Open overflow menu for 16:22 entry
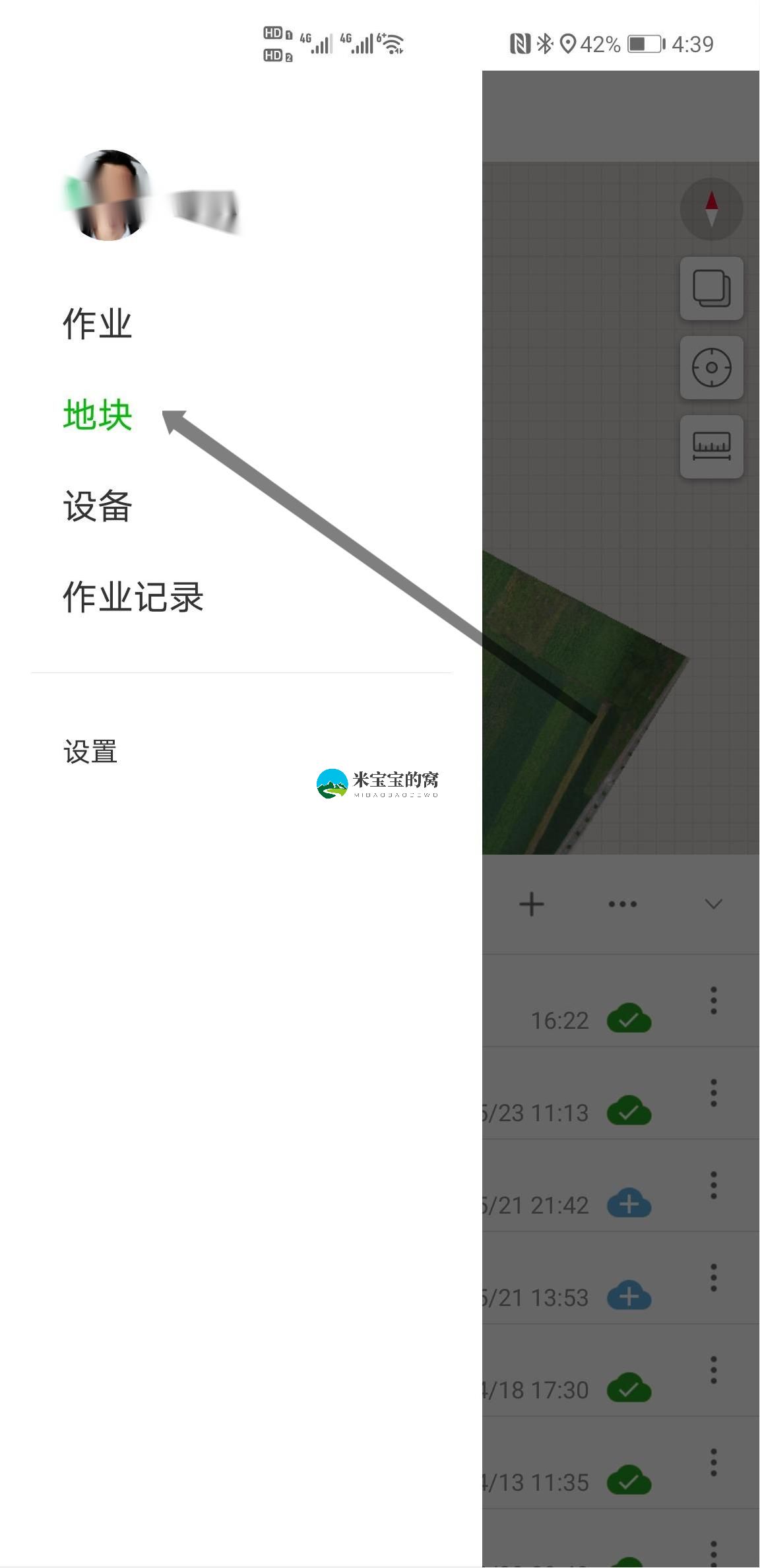Screen dimensions: 760x1568 (713, 1000)
